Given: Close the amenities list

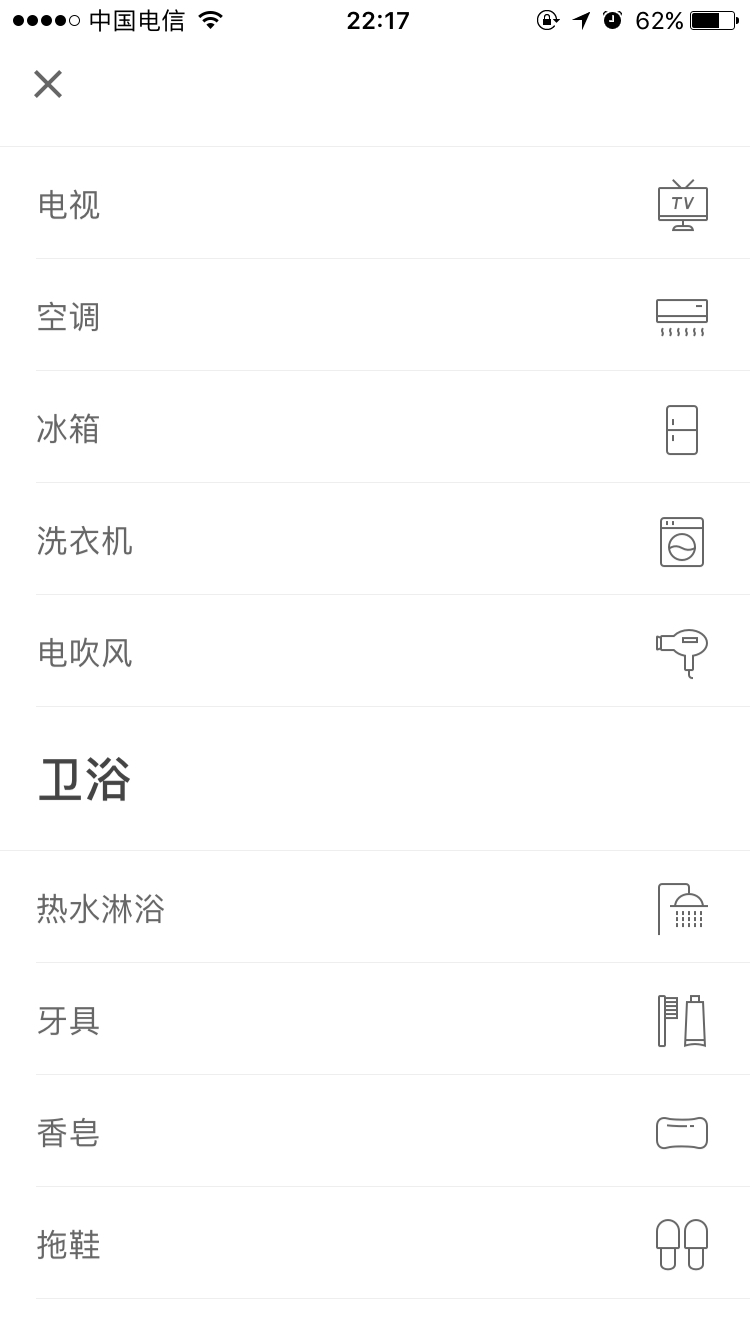Looking at the screenshot, I should tap(48, 84).
